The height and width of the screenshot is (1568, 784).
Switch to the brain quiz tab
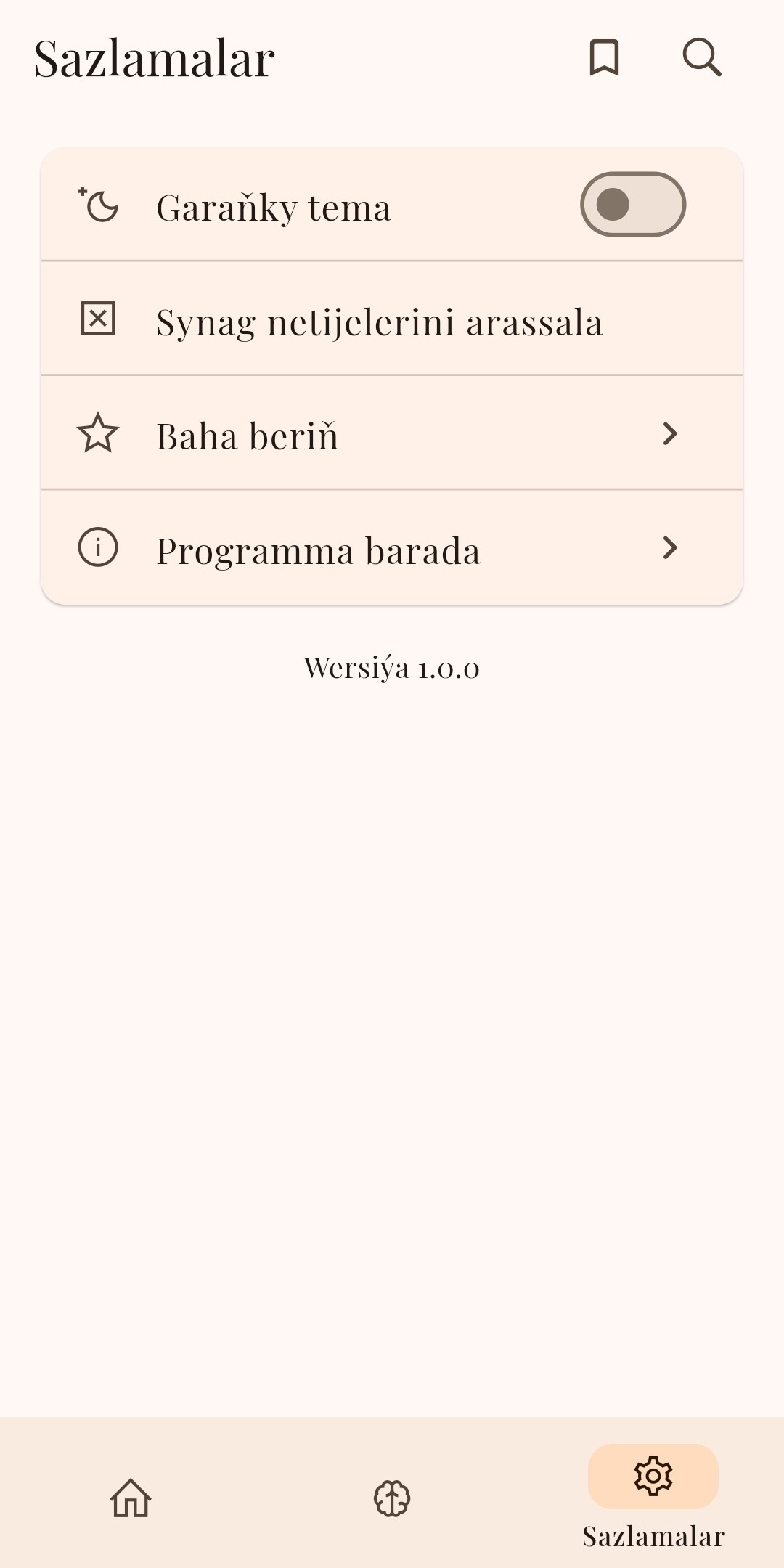click(392, 1498)
